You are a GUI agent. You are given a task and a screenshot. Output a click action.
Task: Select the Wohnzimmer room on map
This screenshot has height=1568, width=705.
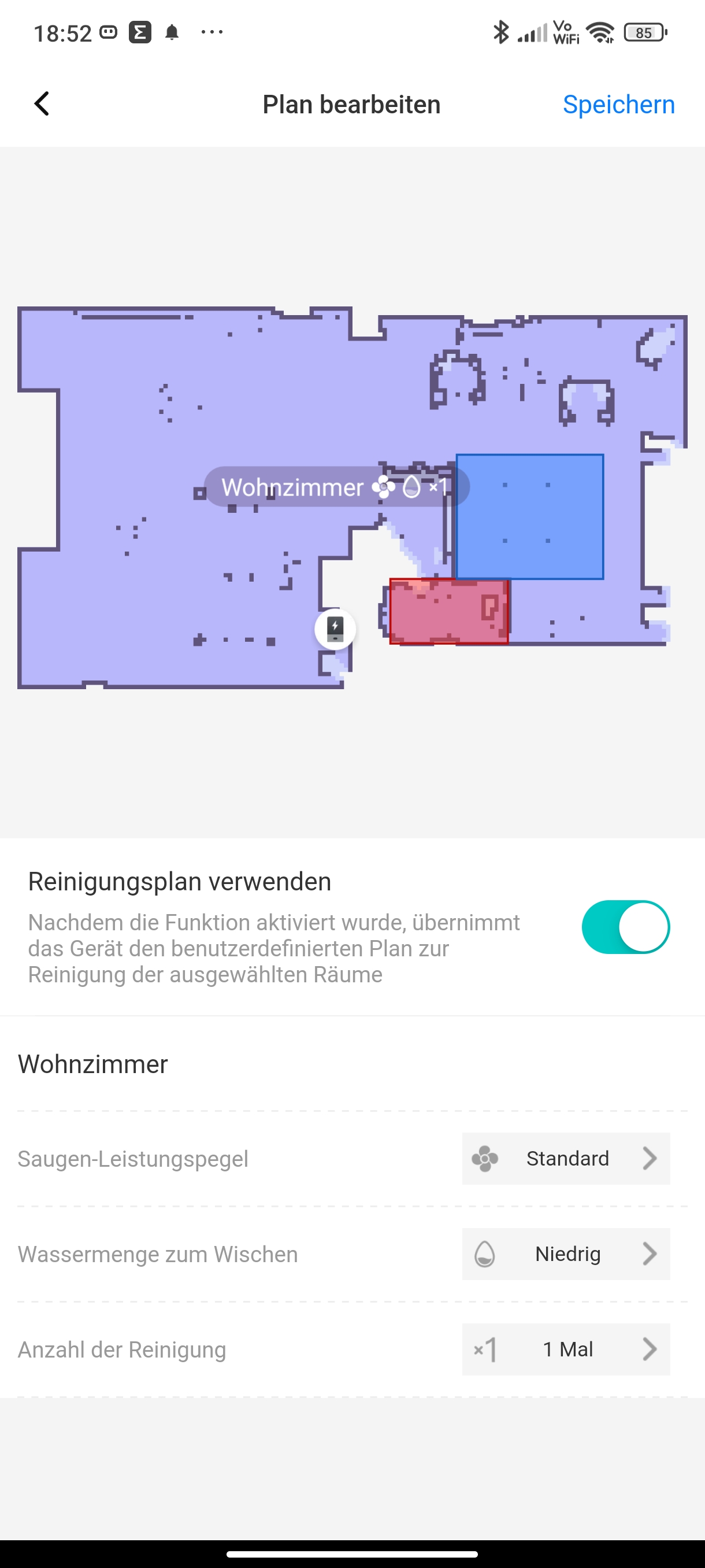(x=336, y=487)
